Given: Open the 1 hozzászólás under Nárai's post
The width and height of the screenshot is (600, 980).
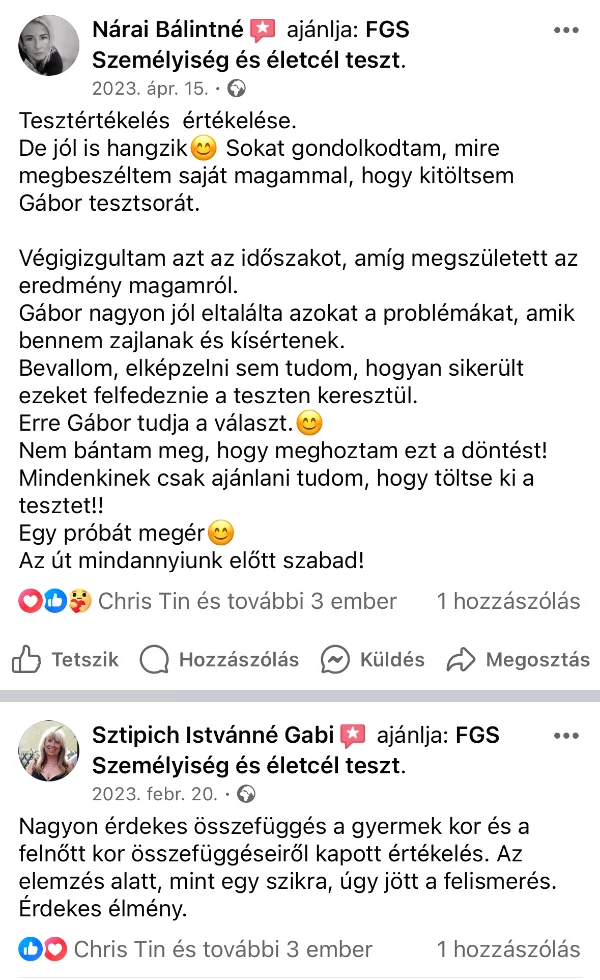Looking at the screenshot, I should [508, 601].
